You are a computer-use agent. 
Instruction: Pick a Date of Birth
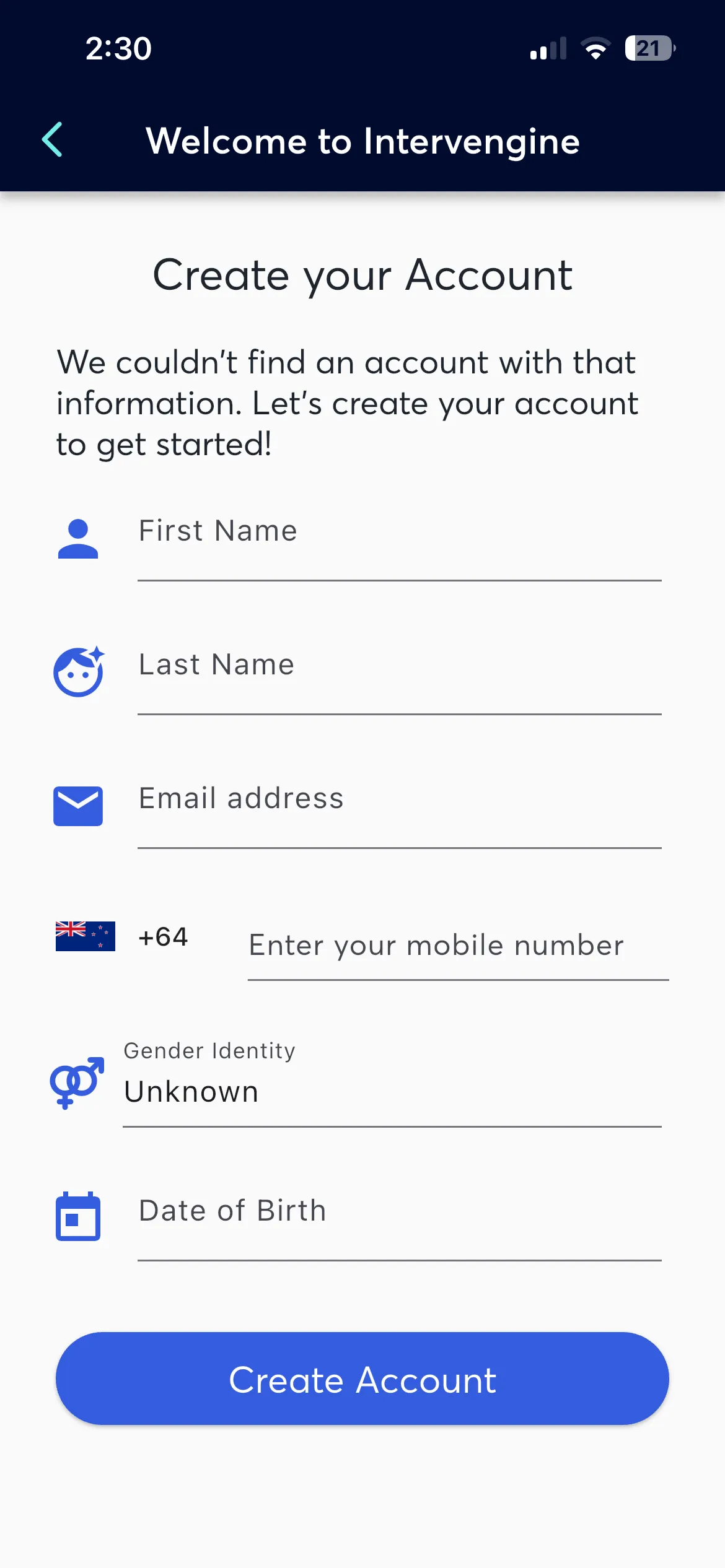pyautogui.click(x=399, y=1213)
